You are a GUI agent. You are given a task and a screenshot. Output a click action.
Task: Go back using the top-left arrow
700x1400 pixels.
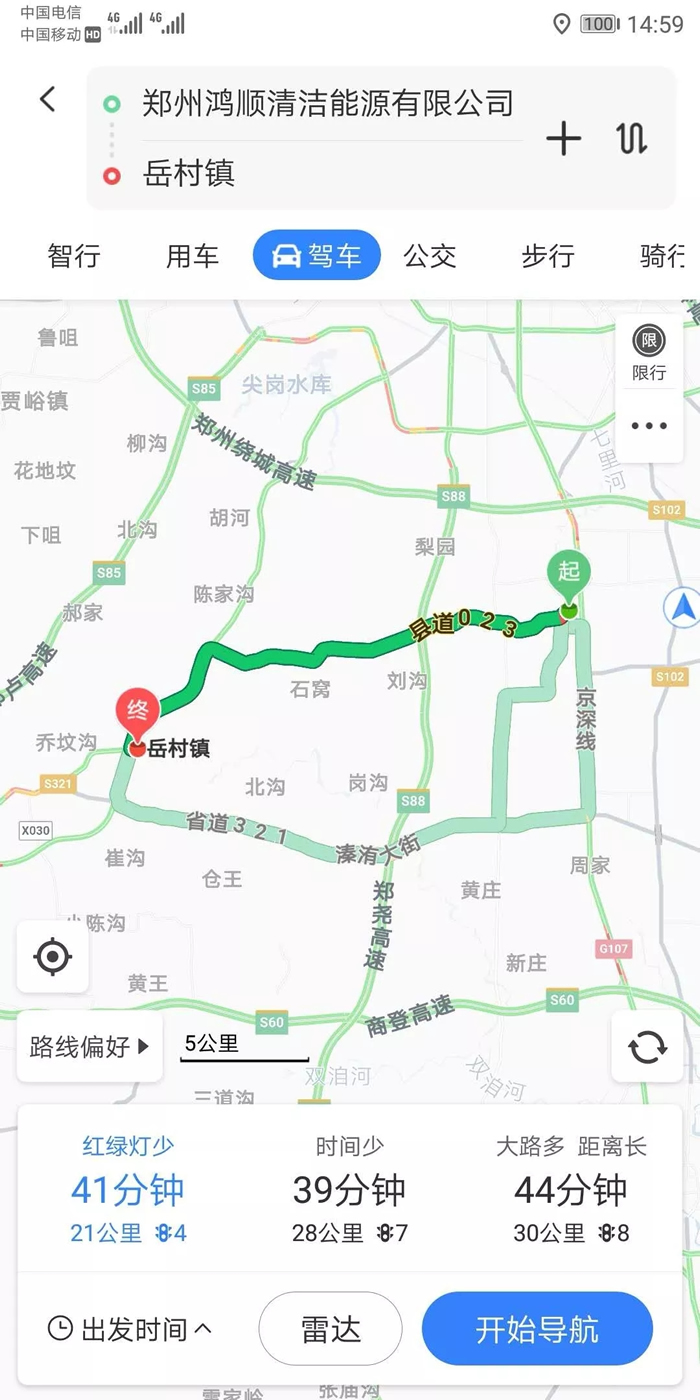47,99
